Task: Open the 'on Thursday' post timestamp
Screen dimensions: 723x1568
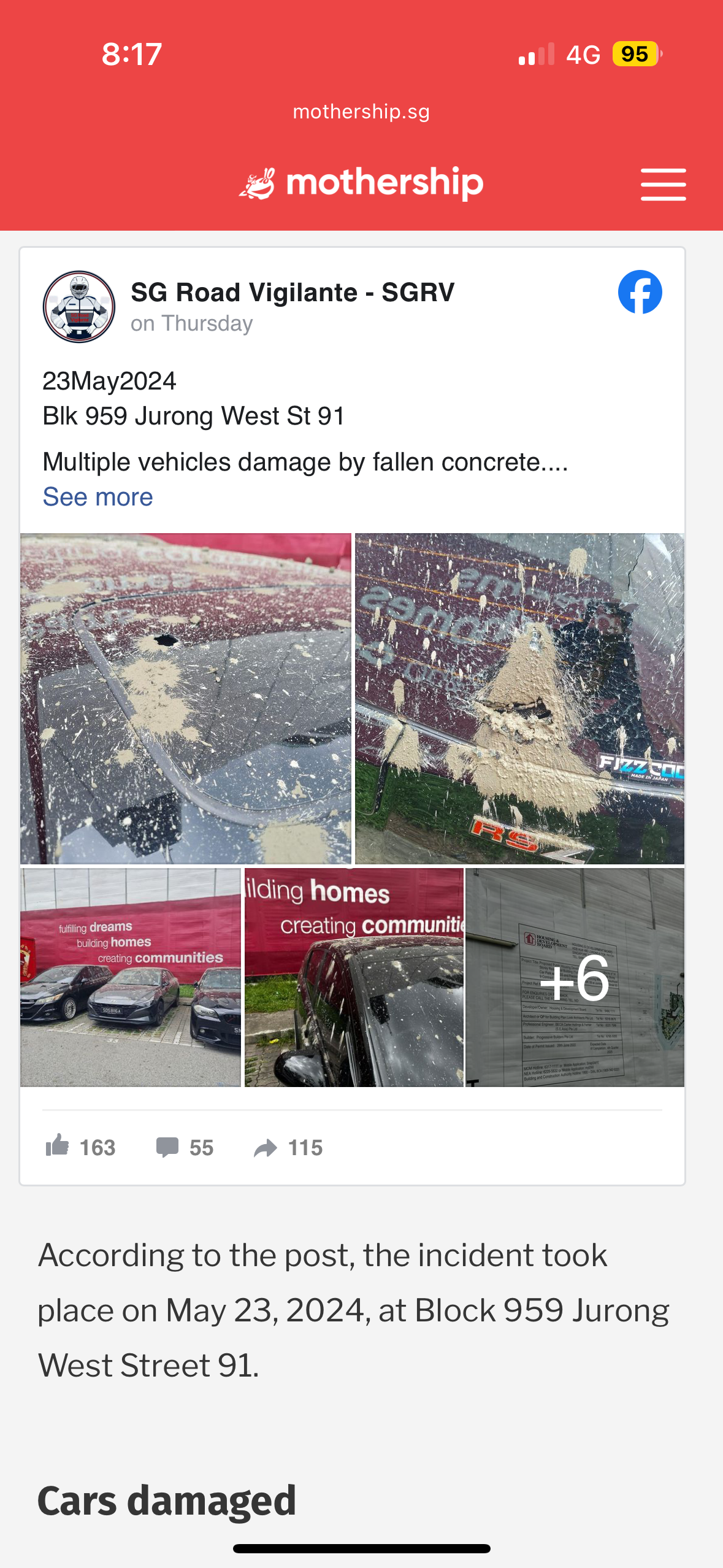Action: (192, 323)
